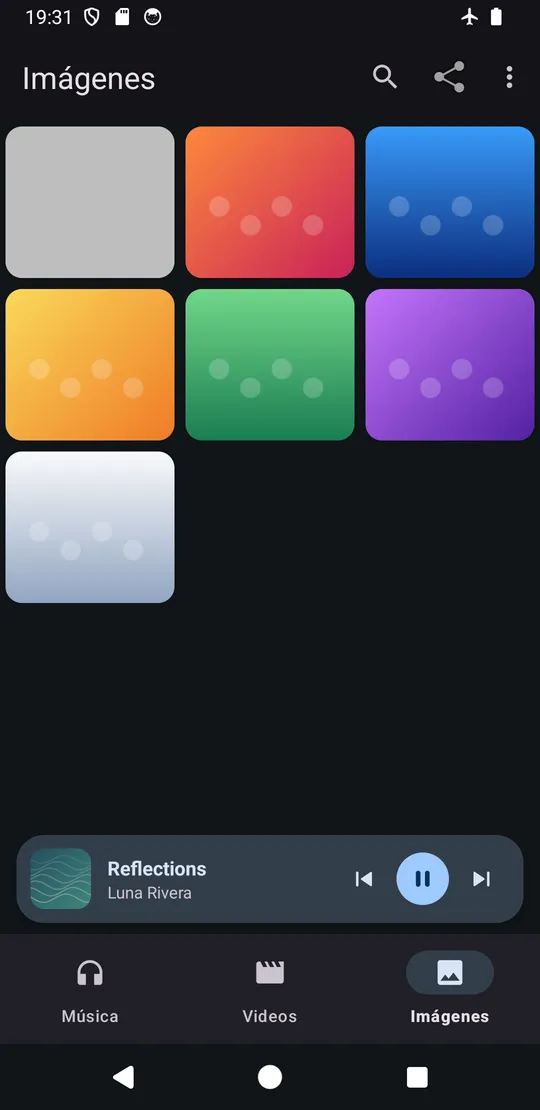Screen dimensions: 540x1110
Task: Open the yellow-orange gradient image
Action: click(90, 365)
